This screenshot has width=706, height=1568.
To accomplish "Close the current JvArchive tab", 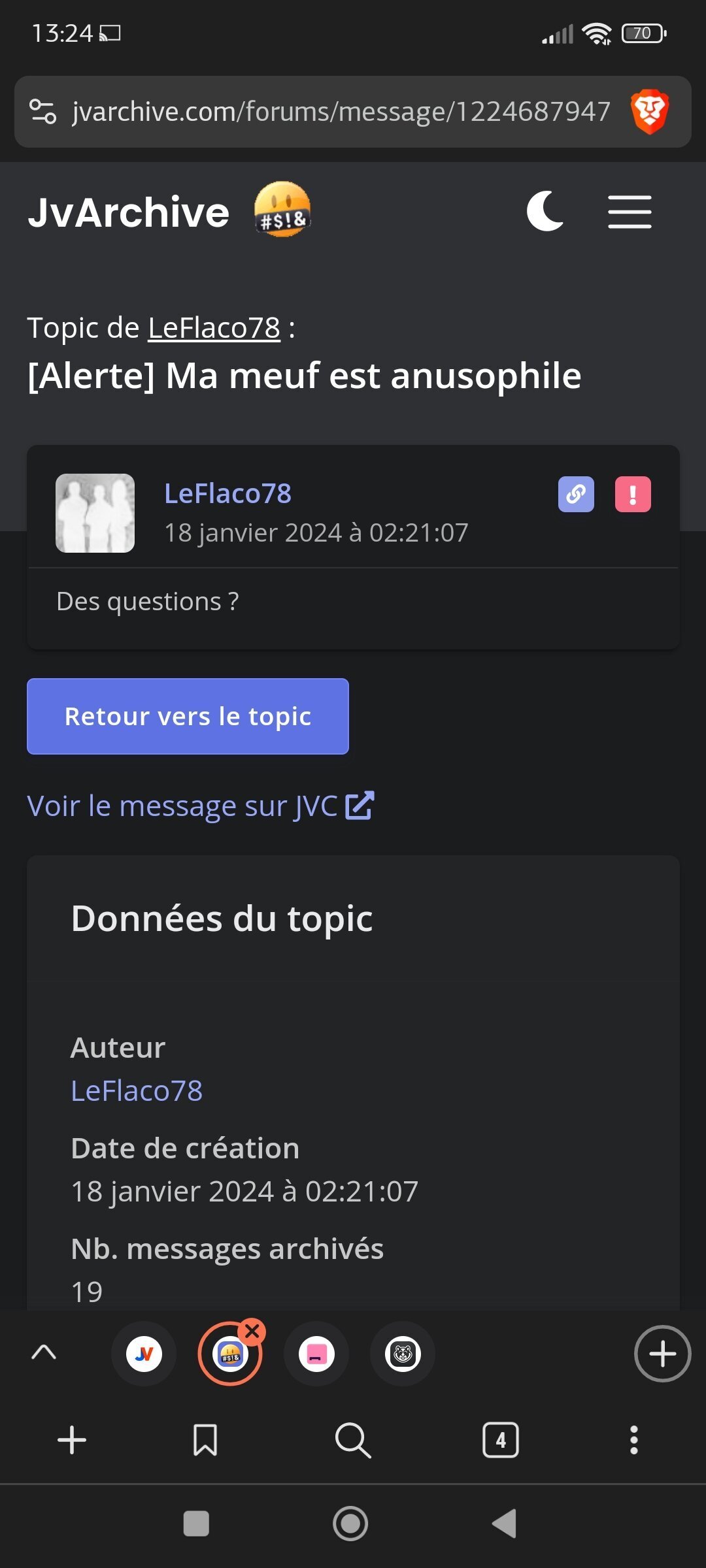I will pos(252,1331).
